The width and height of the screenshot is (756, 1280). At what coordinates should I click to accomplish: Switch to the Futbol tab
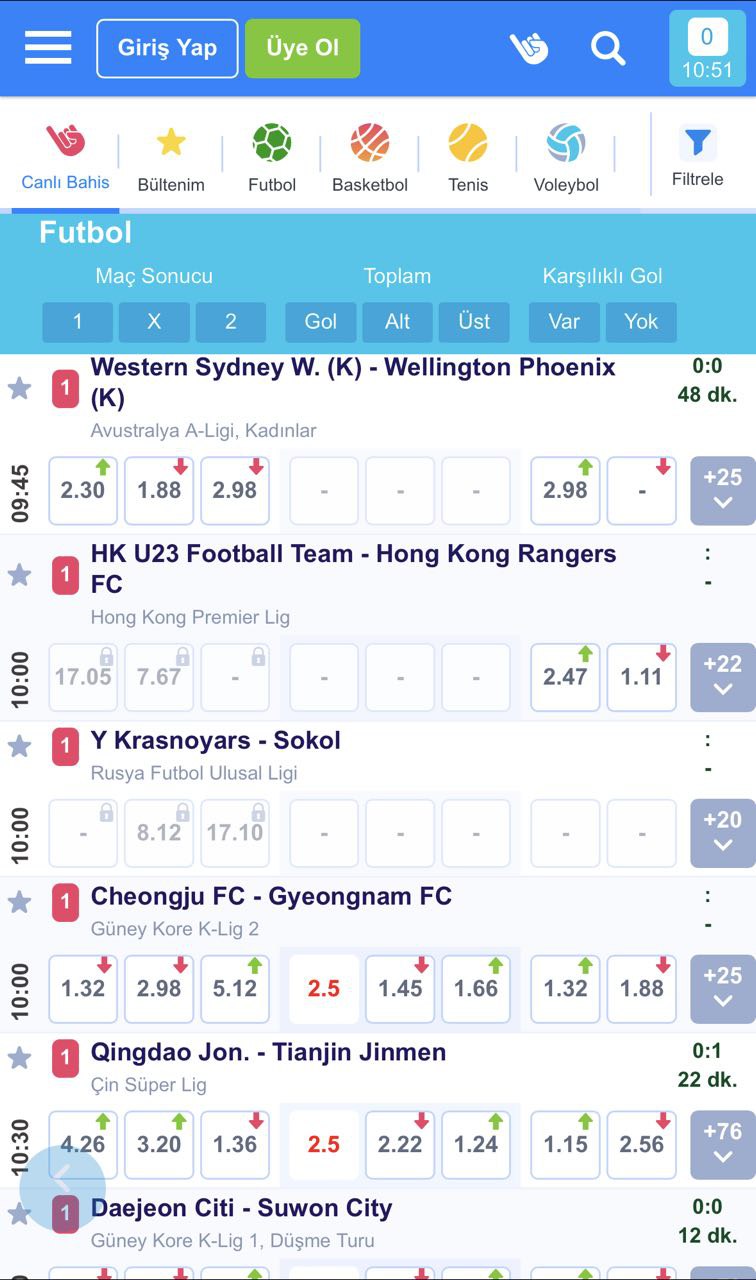tap(272, 158)
